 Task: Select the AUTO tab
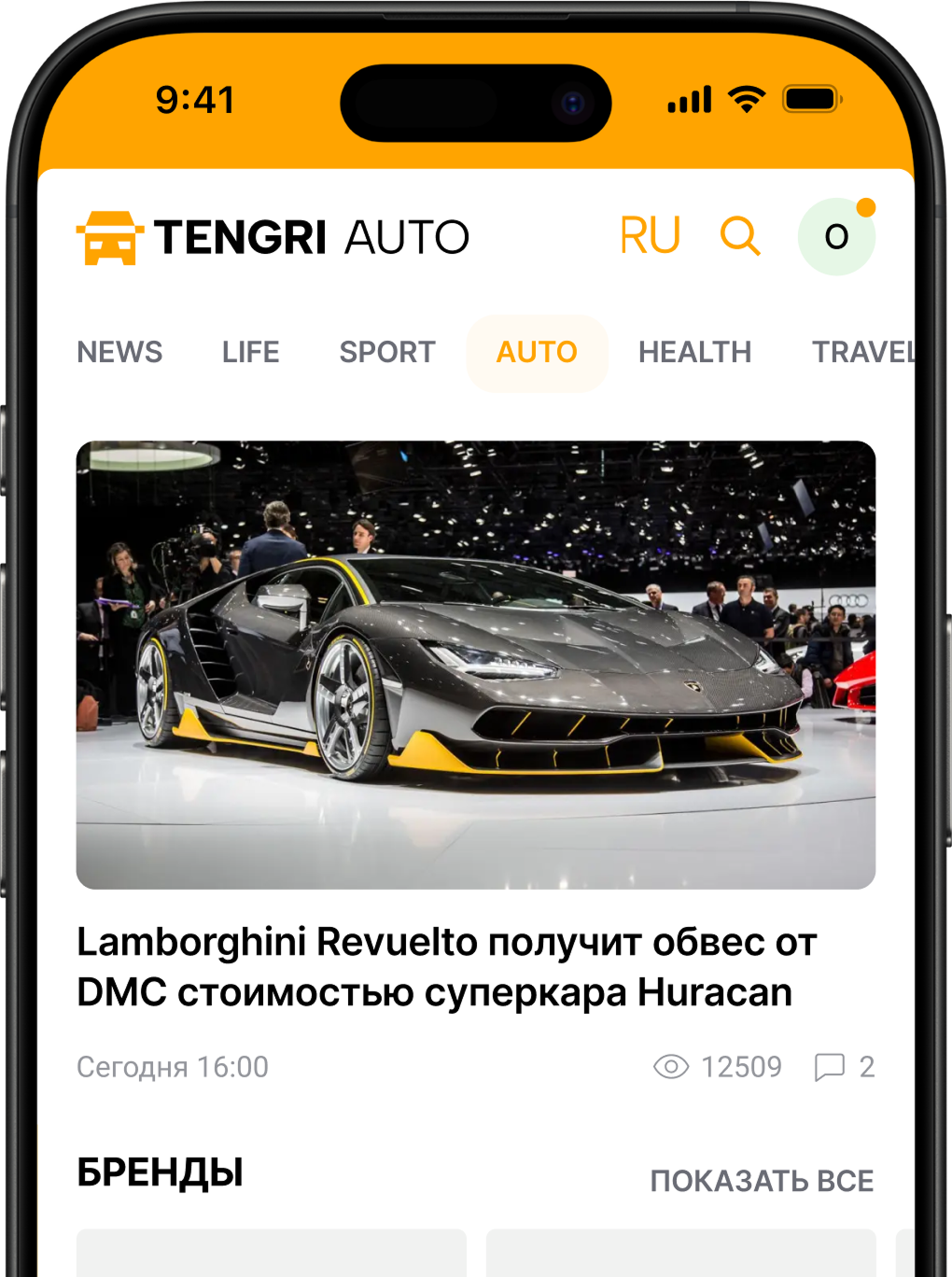coord(537,352)
